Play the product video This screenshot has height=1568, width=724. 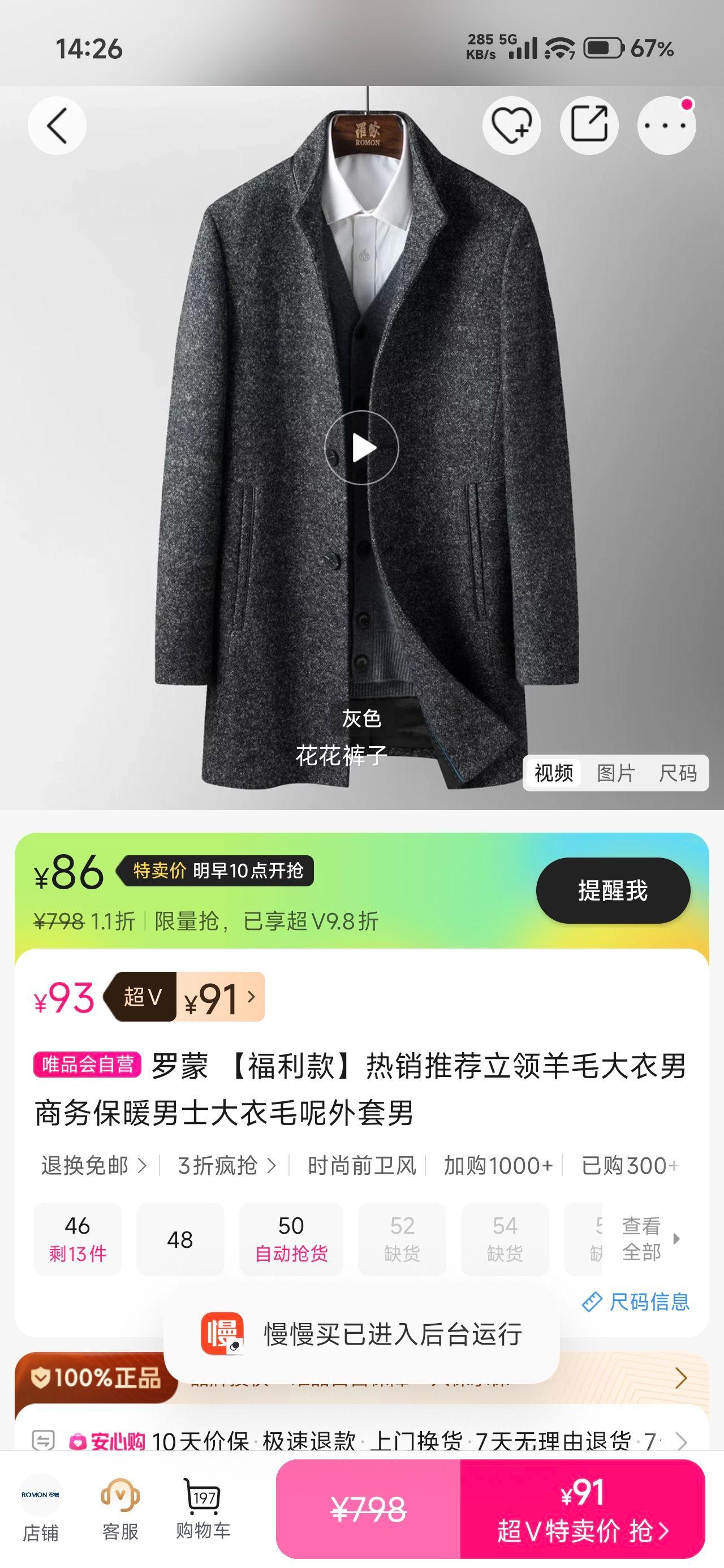coord(361,447)
